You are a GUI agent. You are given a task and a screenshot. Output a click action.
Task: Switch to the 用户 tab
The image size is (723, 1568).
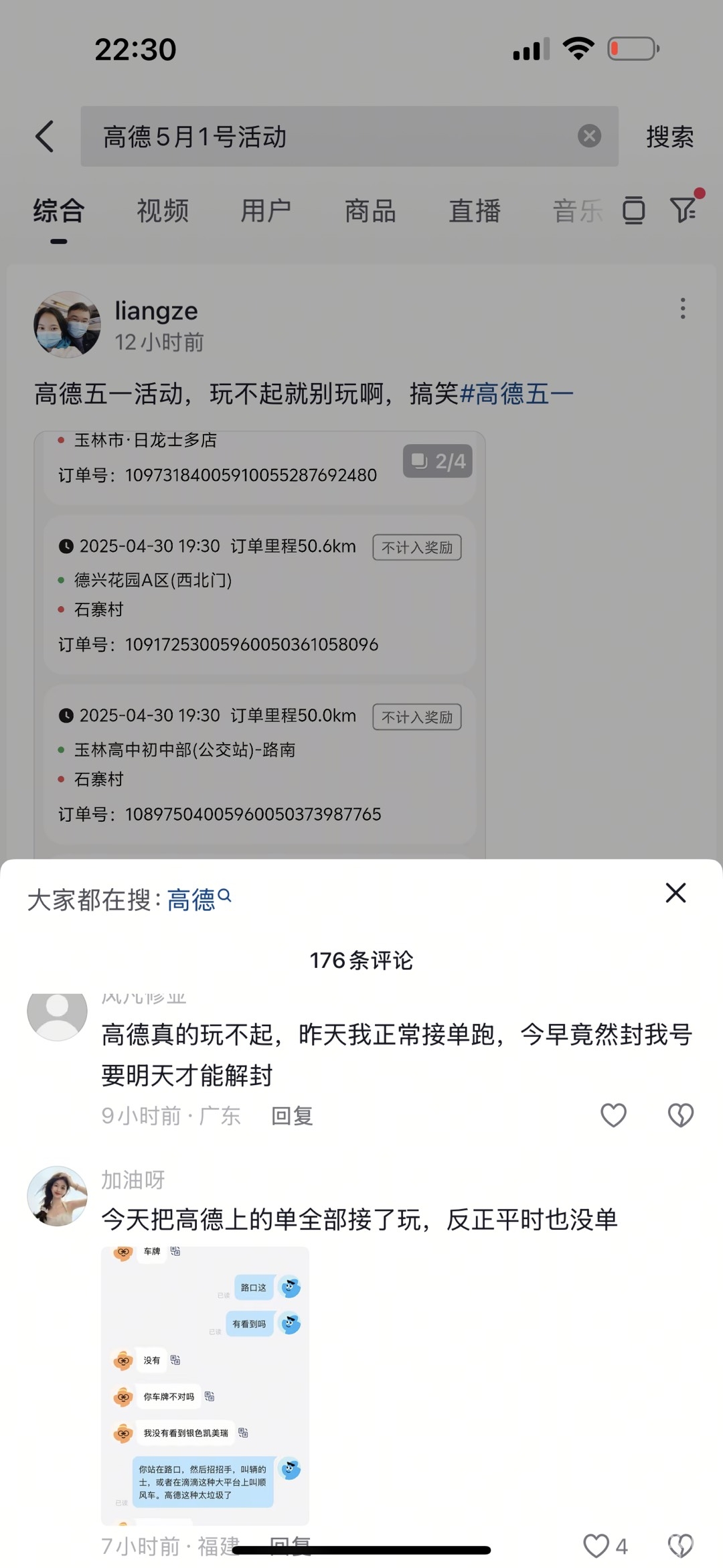click(266, 211)
